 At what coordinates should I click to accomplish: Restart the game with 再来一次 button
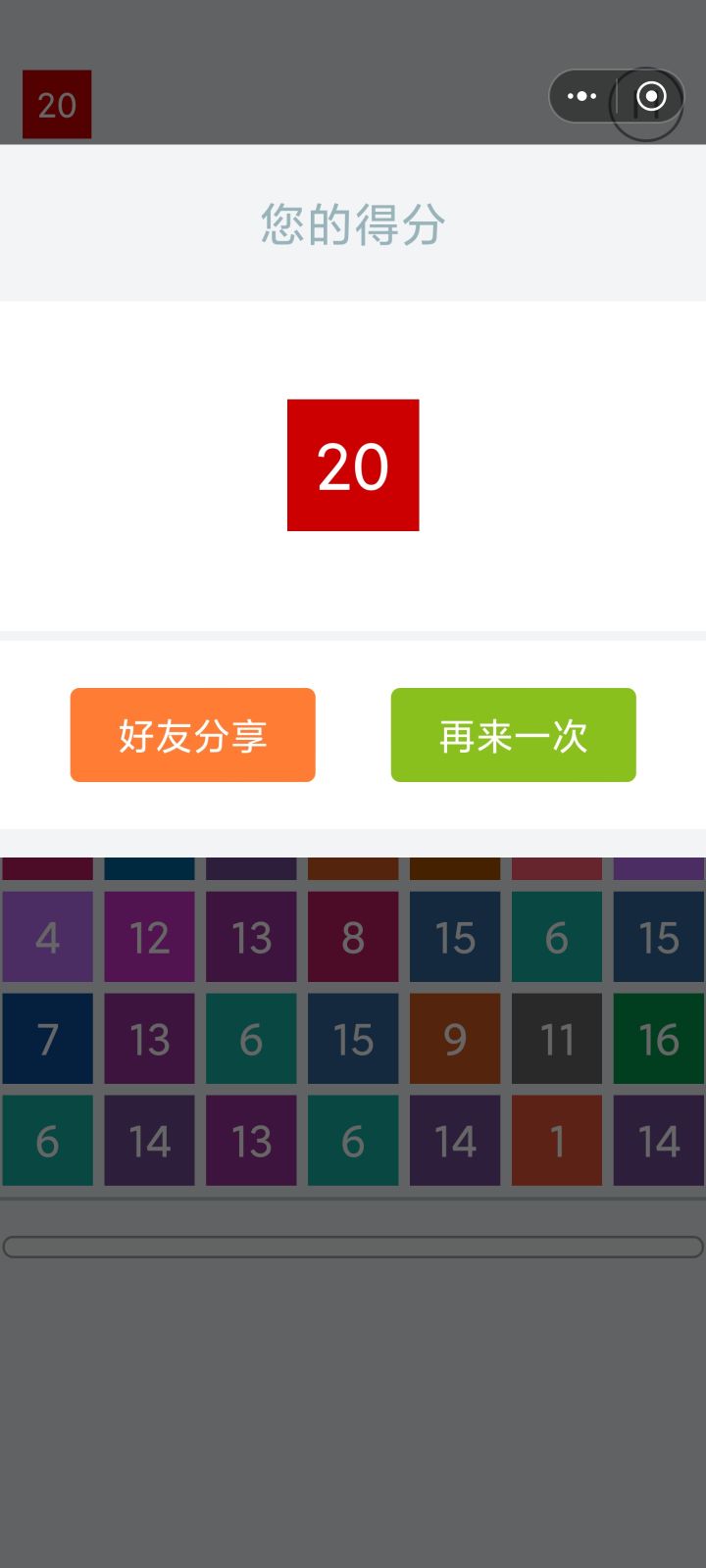click(513, 735)
